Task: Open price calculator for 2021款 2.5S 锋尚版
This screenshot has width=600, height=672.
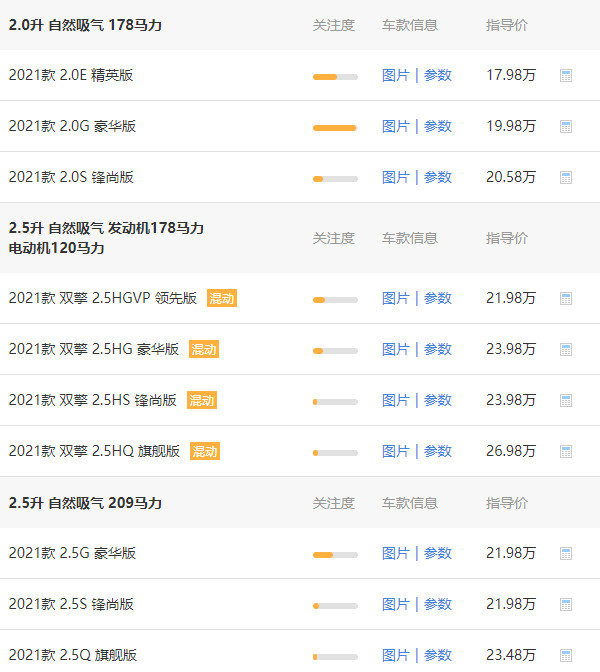Action: coord(566,604)
